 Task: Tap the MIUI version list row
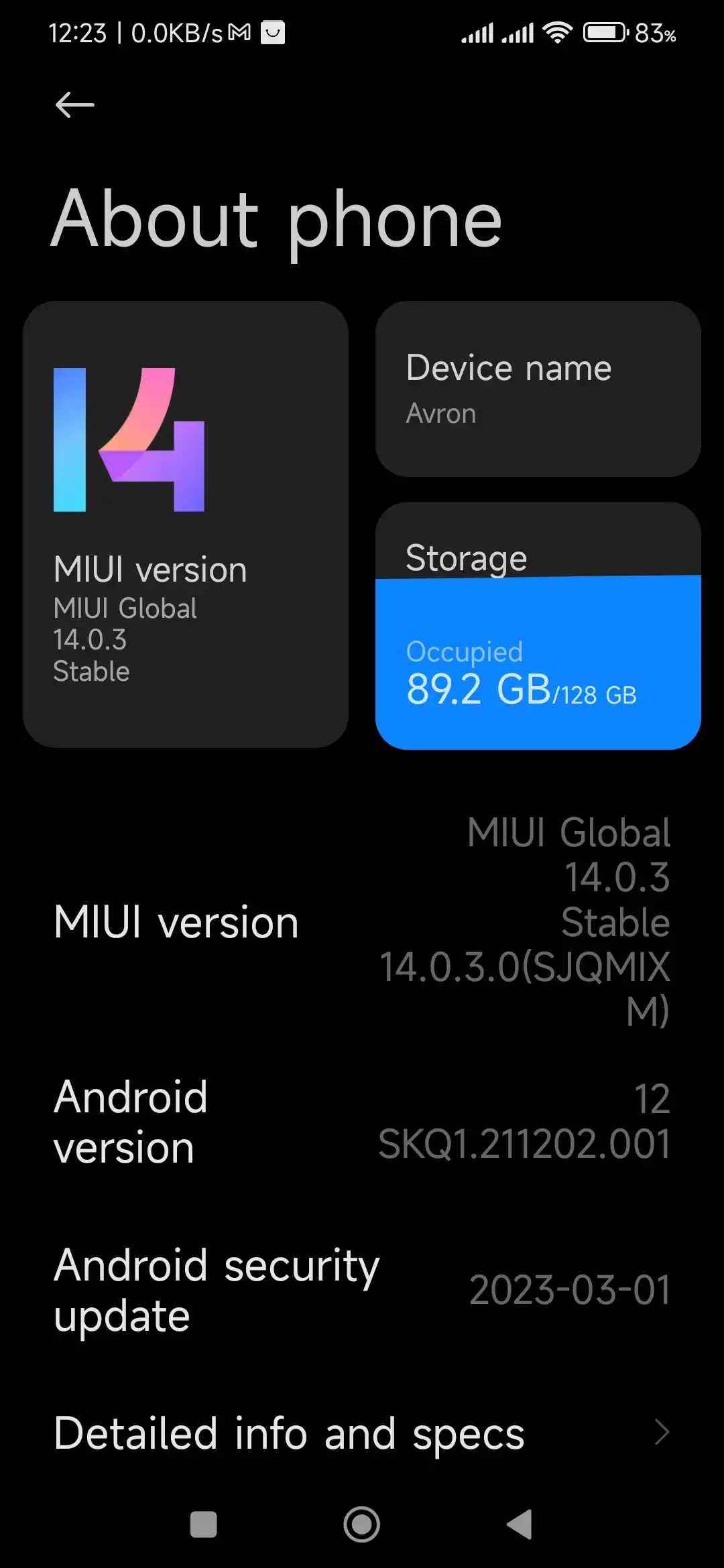click(x=362, y=921)
